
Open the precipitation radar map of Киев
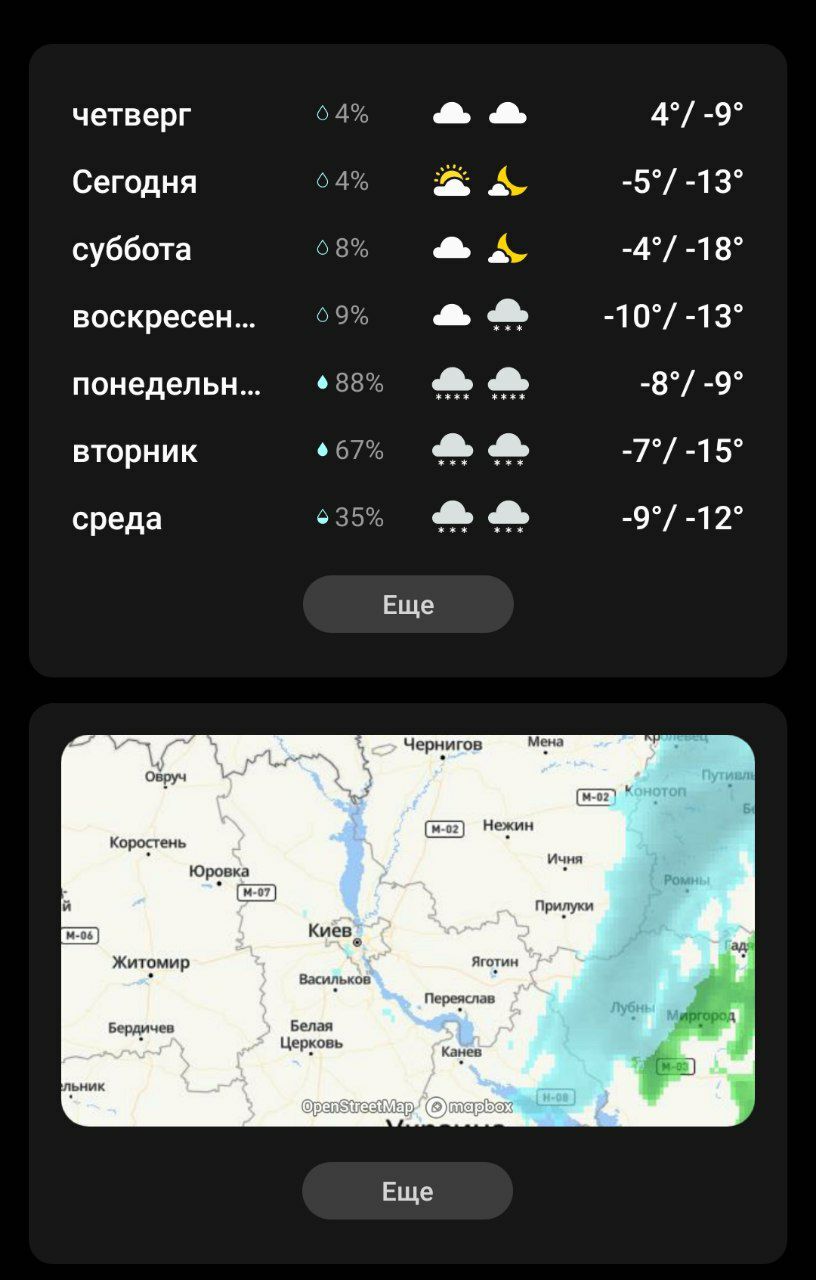point(408,930)
